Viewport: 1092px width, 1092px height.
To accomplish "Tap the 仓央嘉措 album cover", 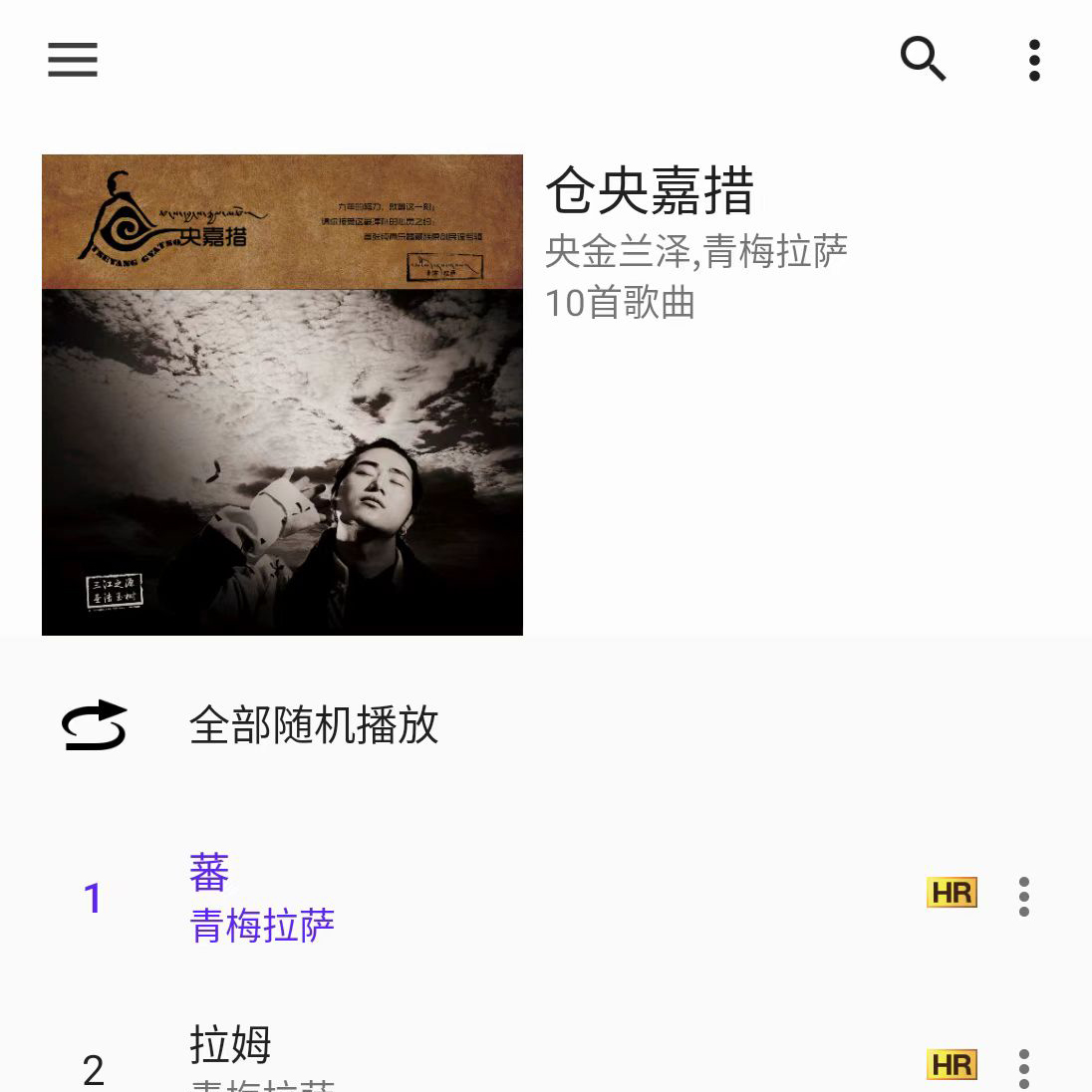I will 282,395.
